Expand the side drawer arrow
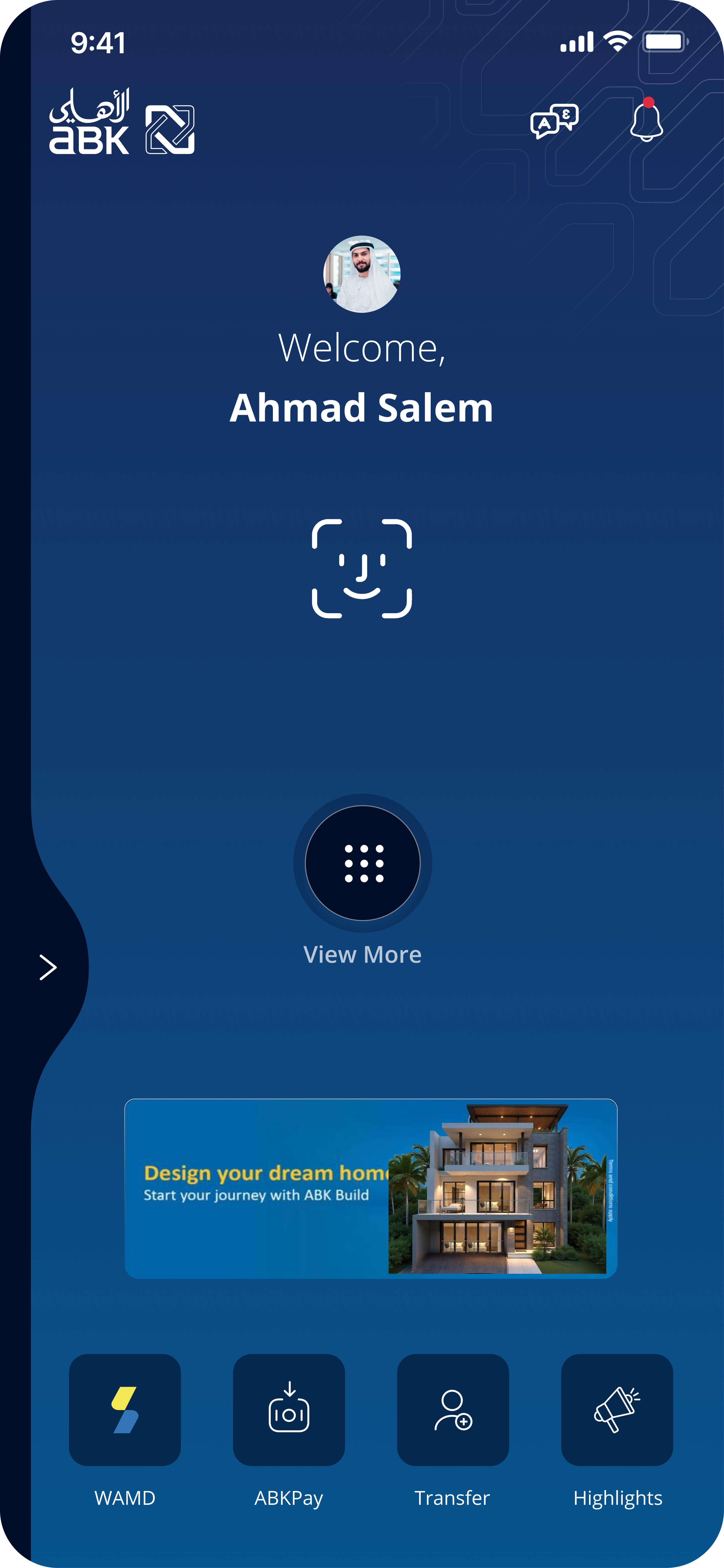Image resolution: width=724 pixels, height=1568 pixels. point(48,967)
